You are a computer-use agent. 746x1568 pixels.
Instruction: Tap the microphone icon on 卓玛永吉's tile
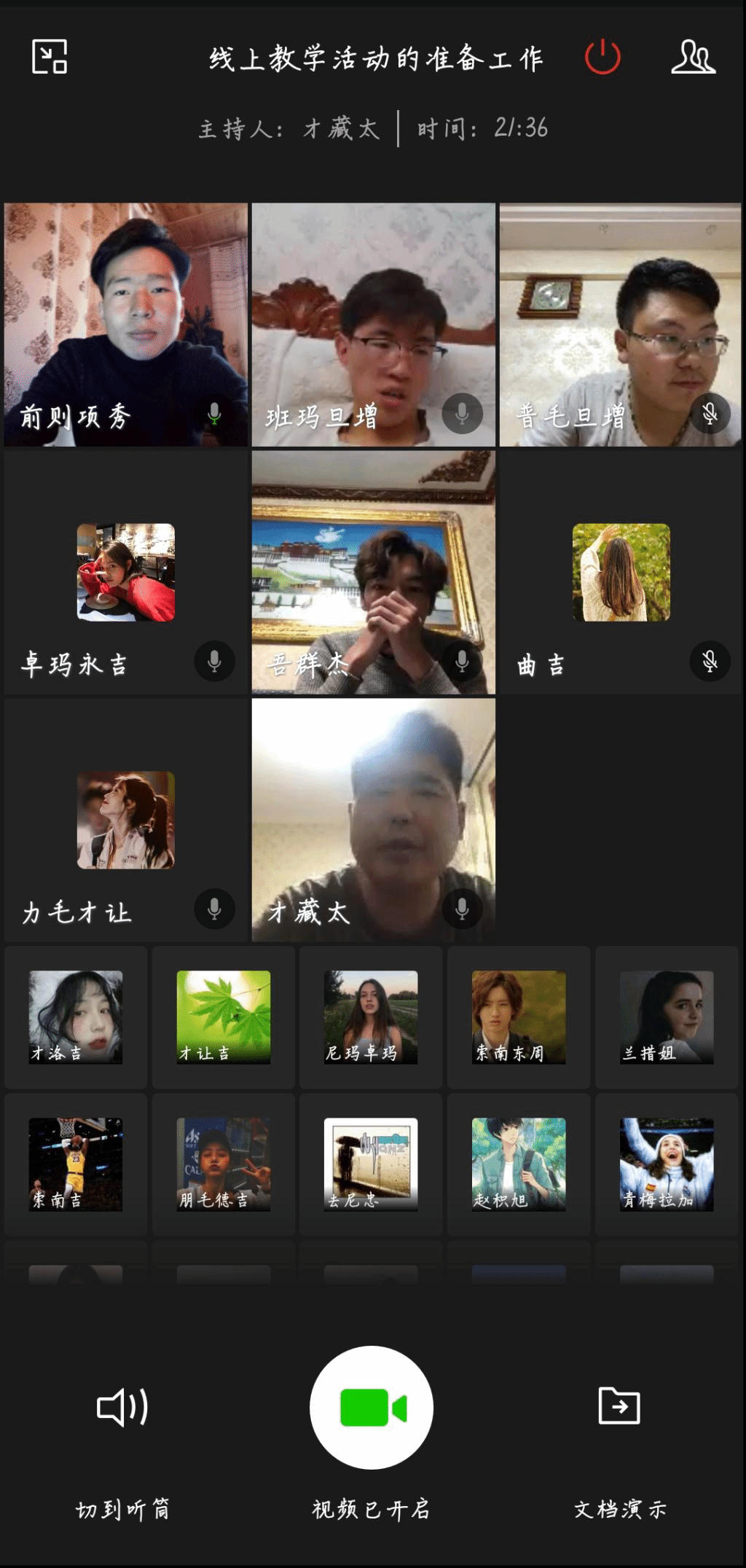point(214,662)
